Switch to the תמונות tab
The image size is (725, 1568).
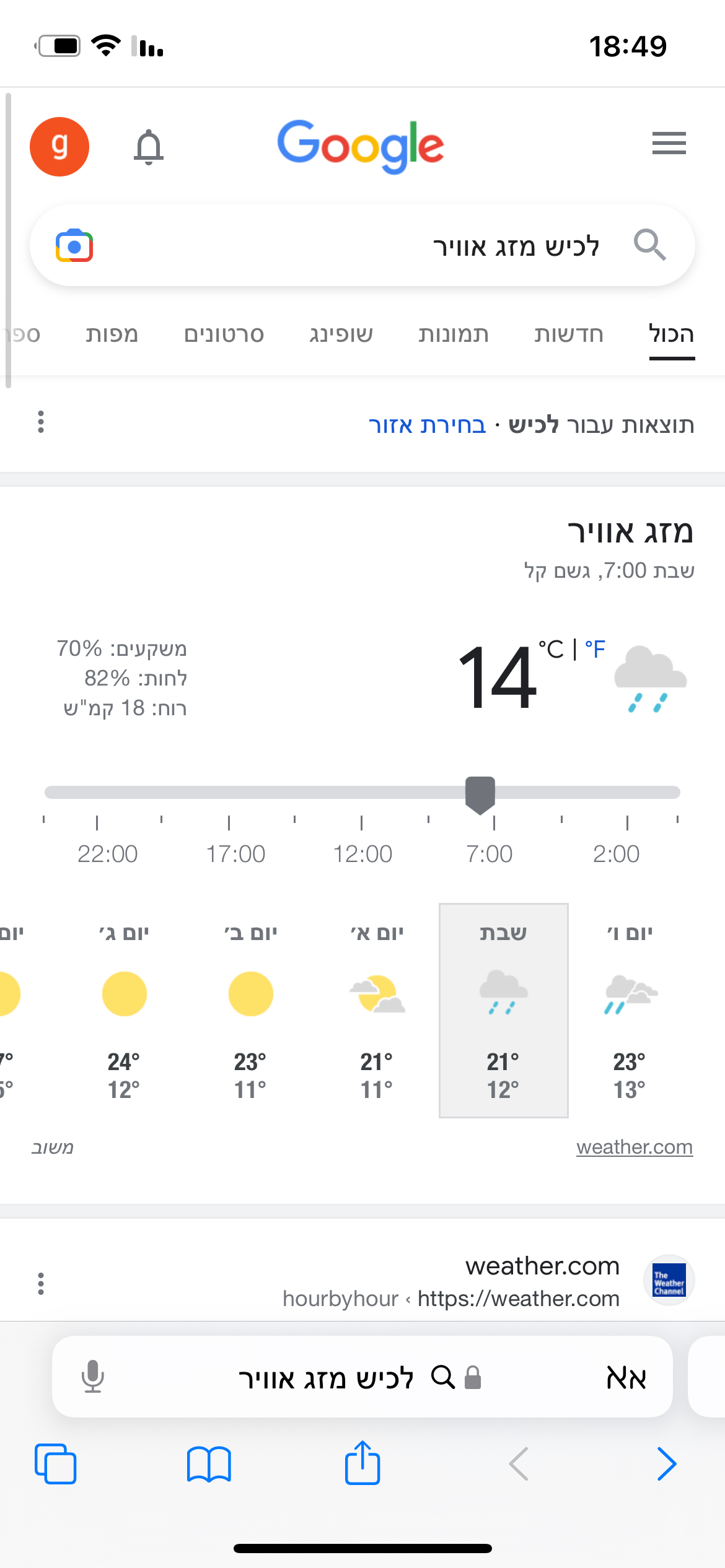[454, 334]
